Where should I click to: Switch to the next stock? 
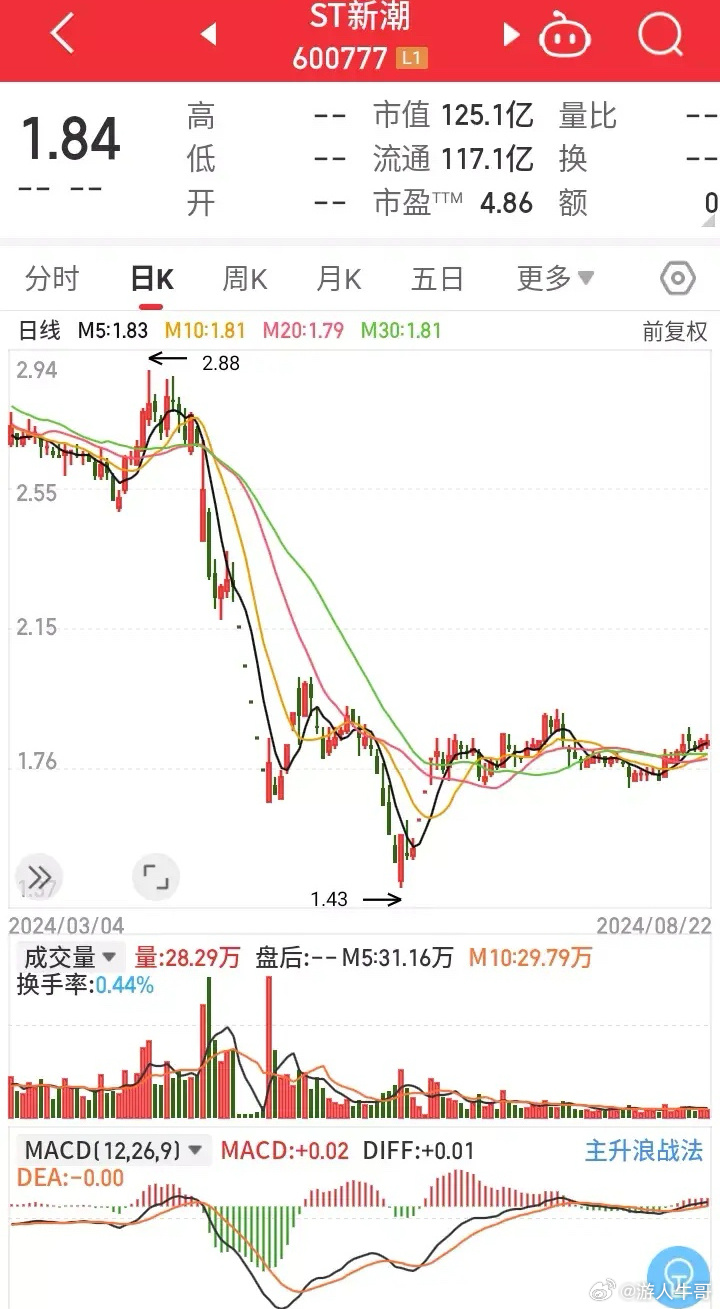[x=511, y=35]
